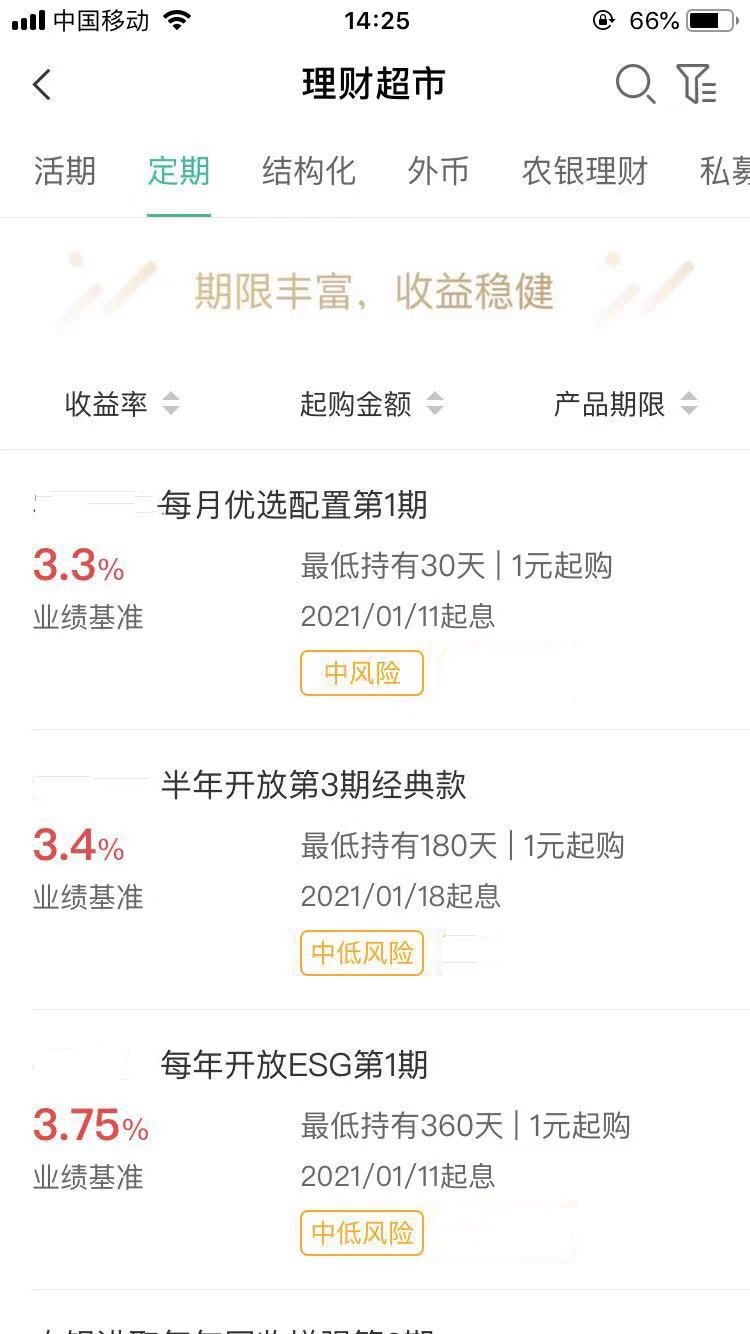Sort products by 产品期限
750x1334 pixels.
tap(625, 404)
